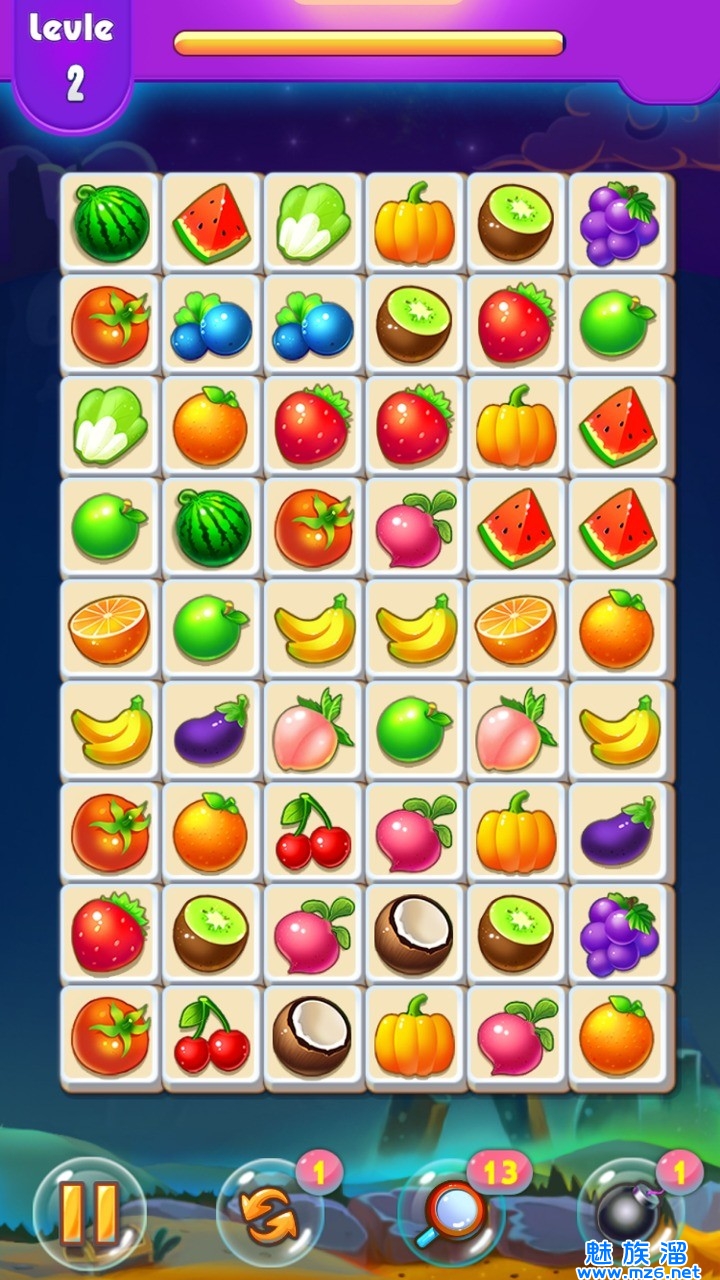Activate the bomb booster
The width and height of the screenshot is (720, 1280).
[630, 1212]
